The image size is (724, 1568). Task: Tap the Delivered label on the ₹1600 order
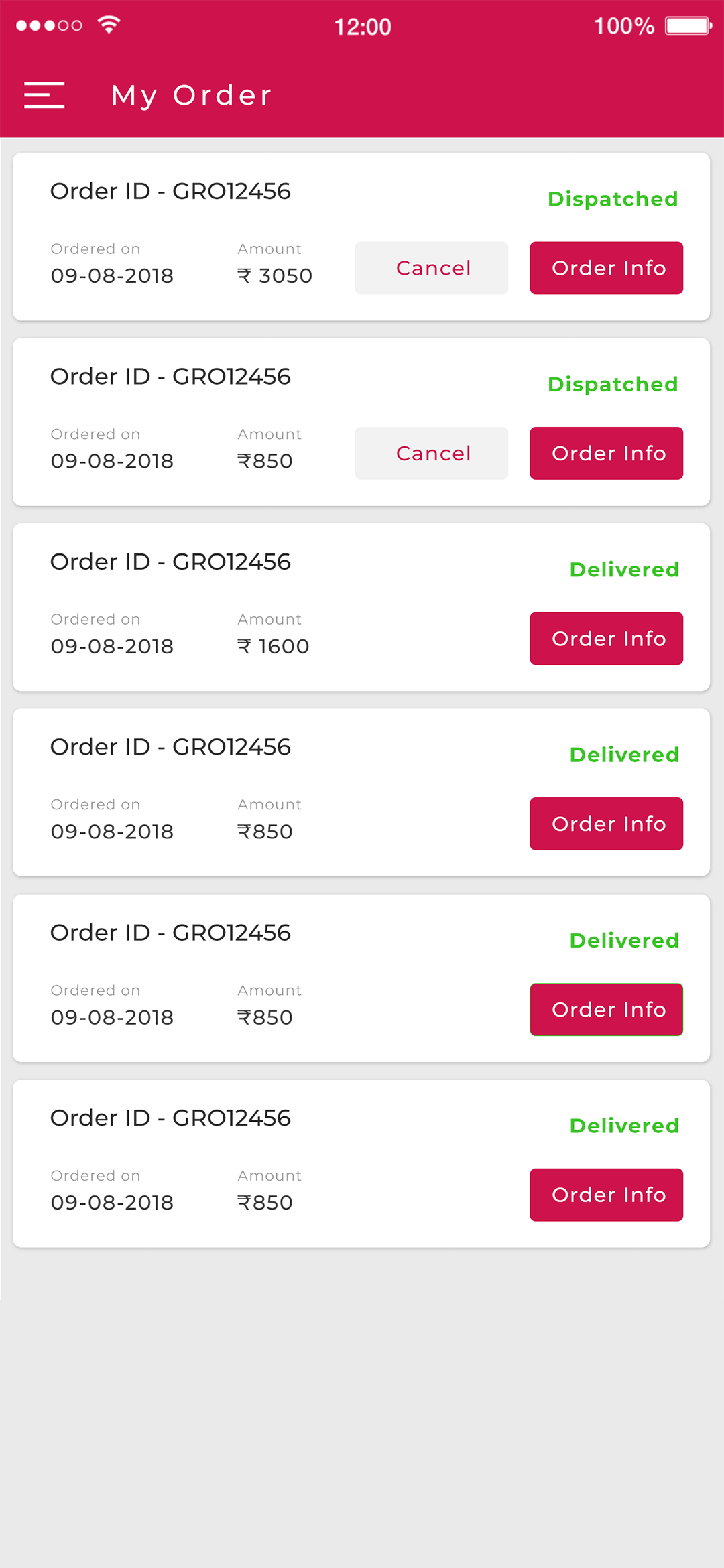click(623, 569)
